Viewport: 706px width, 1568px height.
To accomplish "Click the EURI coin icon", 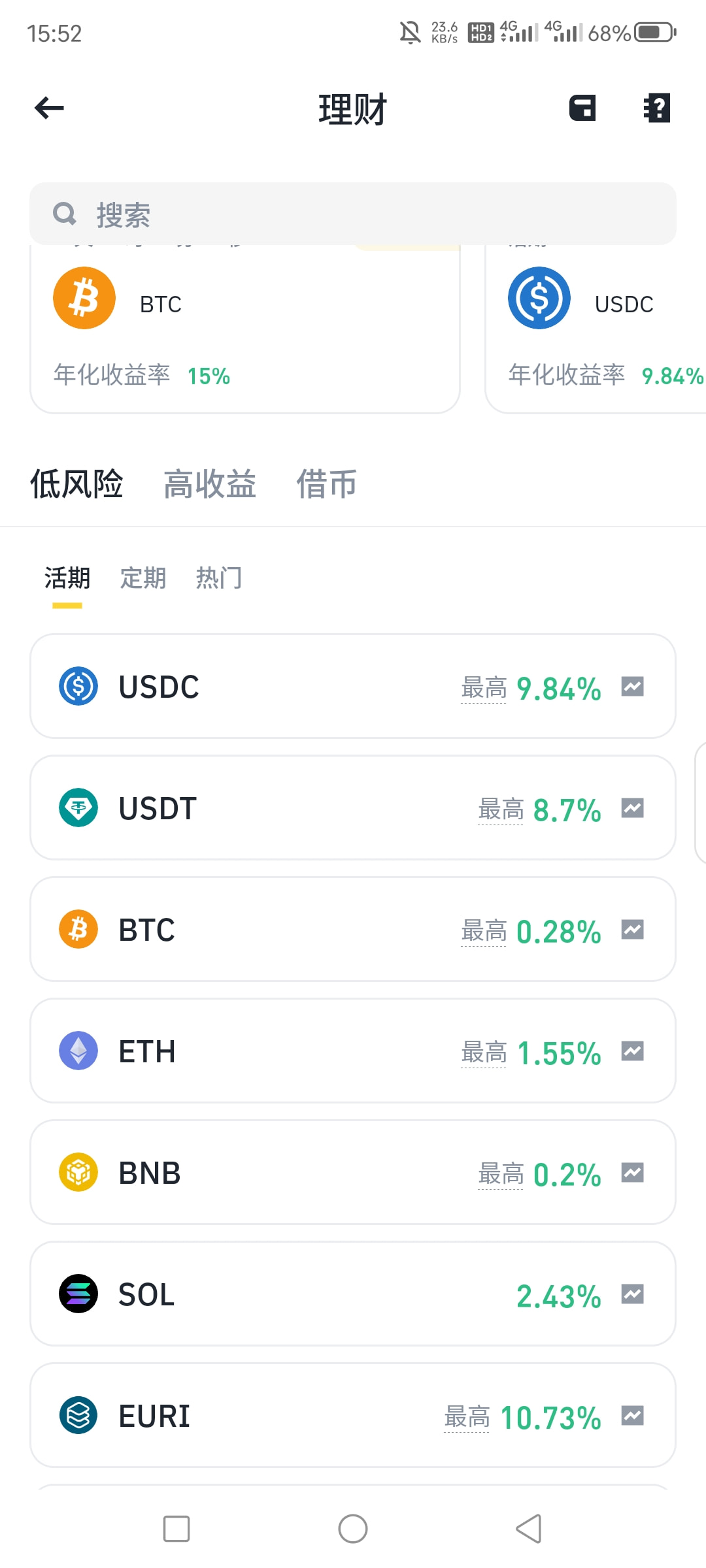I will pos(77,1416).
